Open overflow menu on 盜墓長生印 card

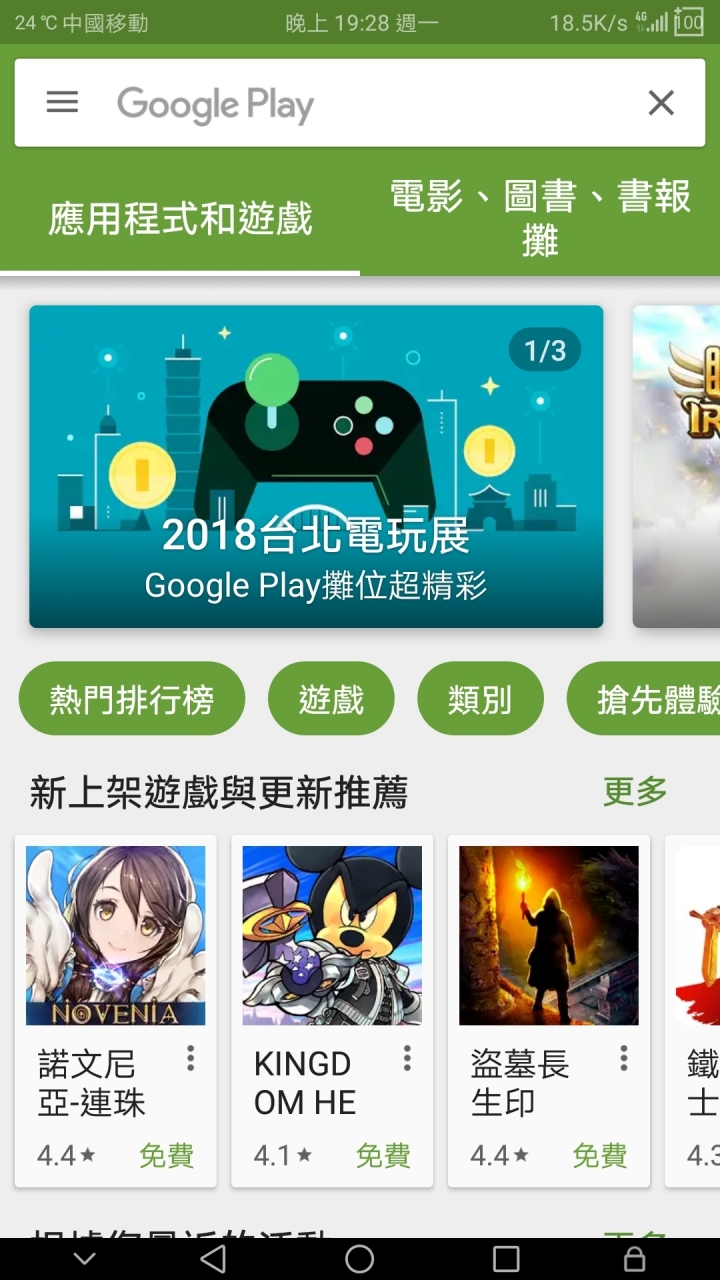coord(624,1058)
